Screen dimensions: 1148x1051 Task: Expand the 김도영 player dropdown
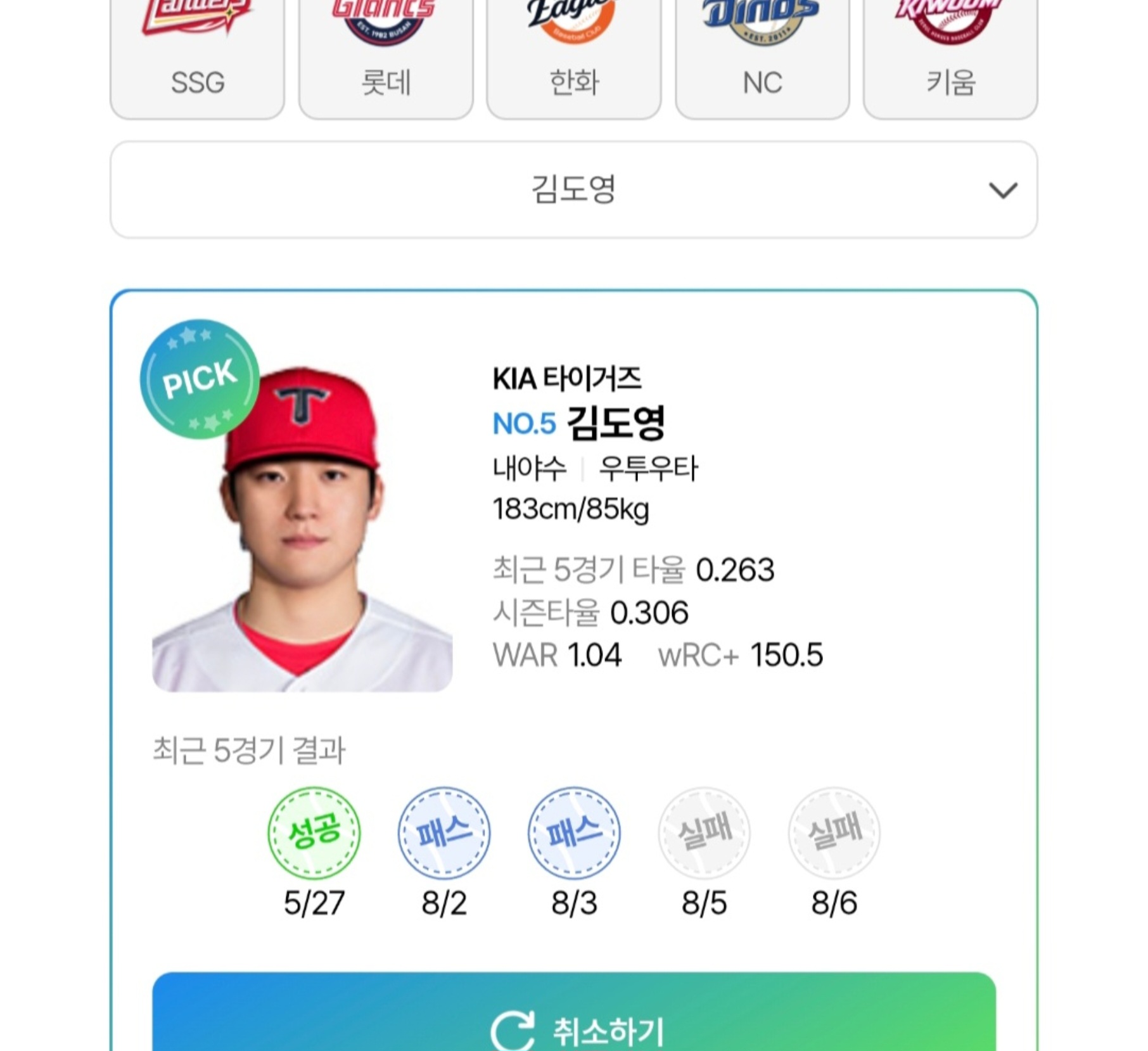click(x=573, y=189)
